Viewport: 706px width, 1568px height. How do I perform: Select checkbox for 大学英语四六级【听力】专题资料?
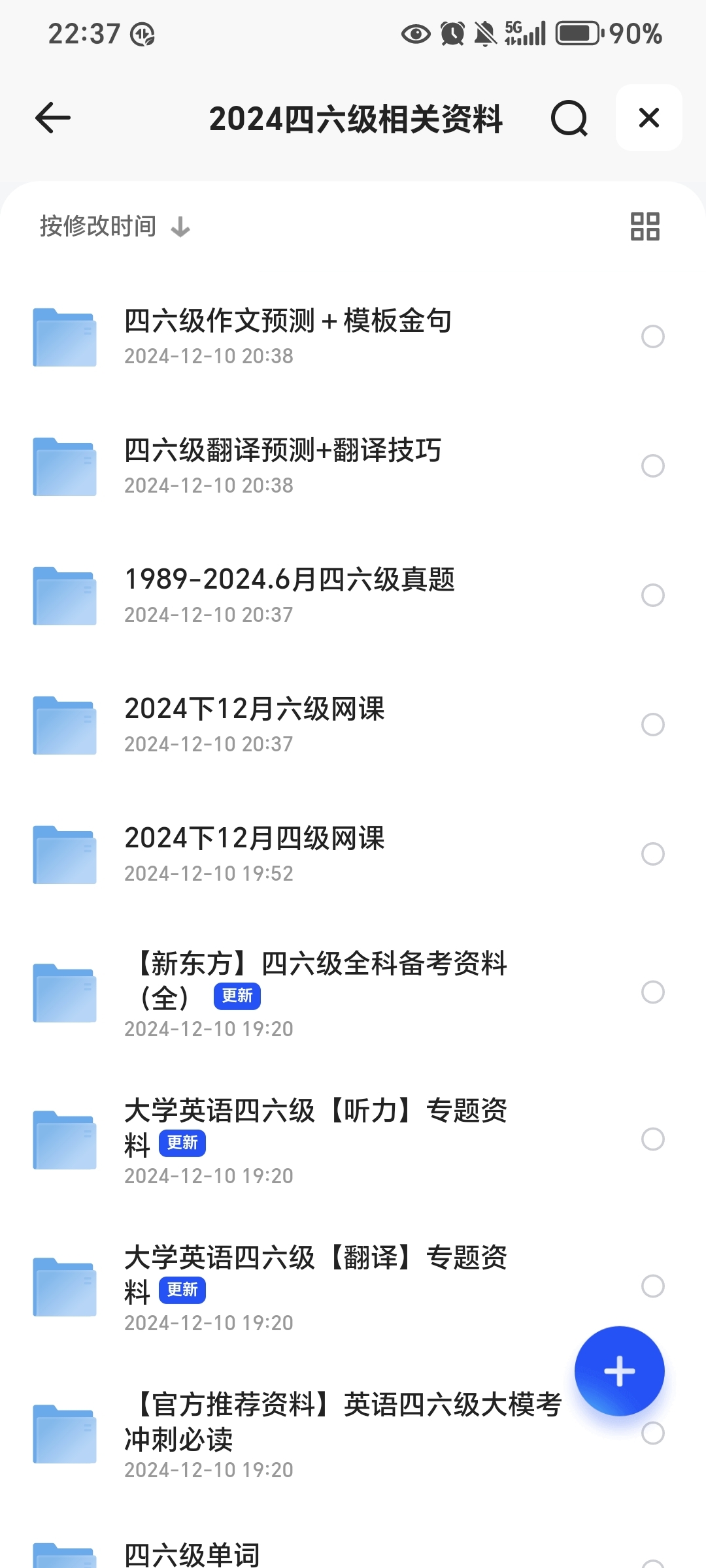[652, 1139]
